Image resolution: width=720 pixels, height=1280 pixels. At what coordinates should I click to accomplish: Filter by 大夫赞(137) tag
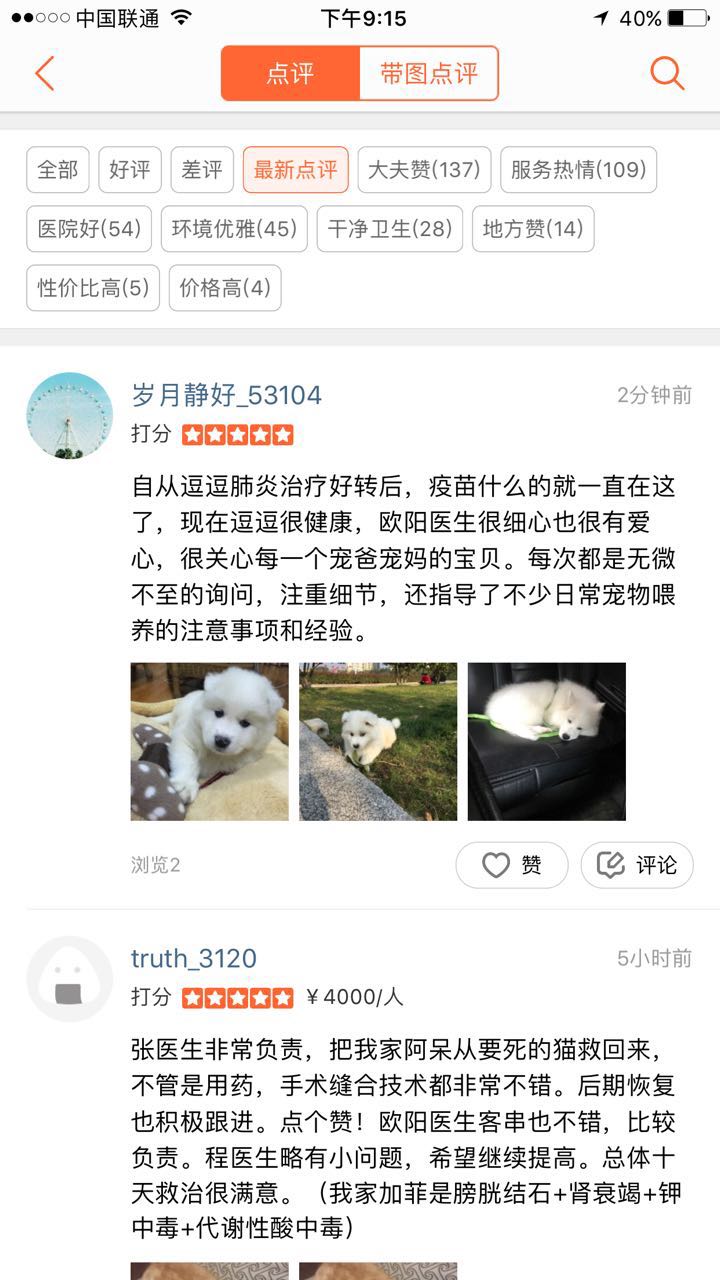[425, 170]
